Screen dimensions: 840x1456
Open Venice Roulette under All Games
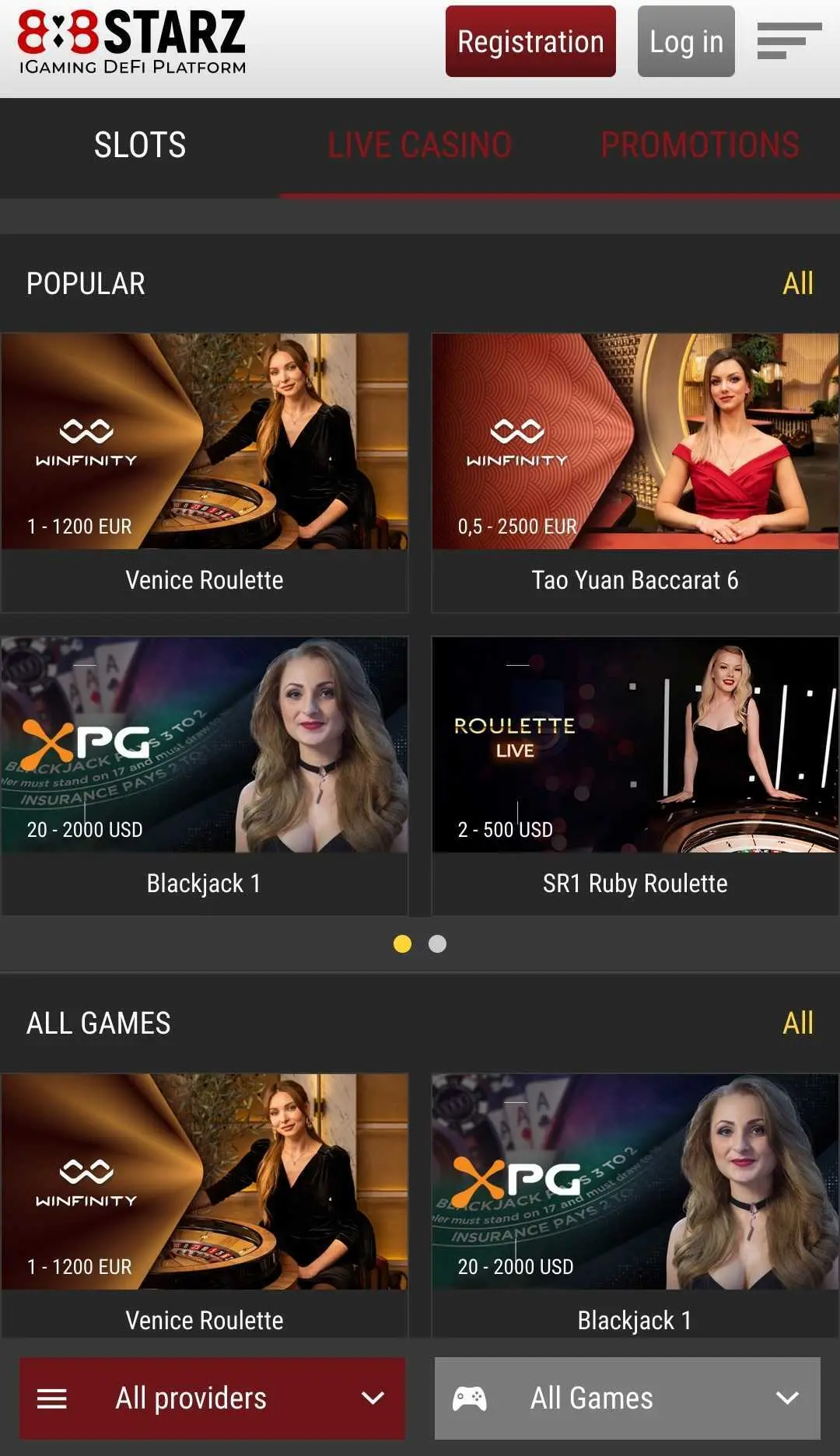coord(205,1206)
